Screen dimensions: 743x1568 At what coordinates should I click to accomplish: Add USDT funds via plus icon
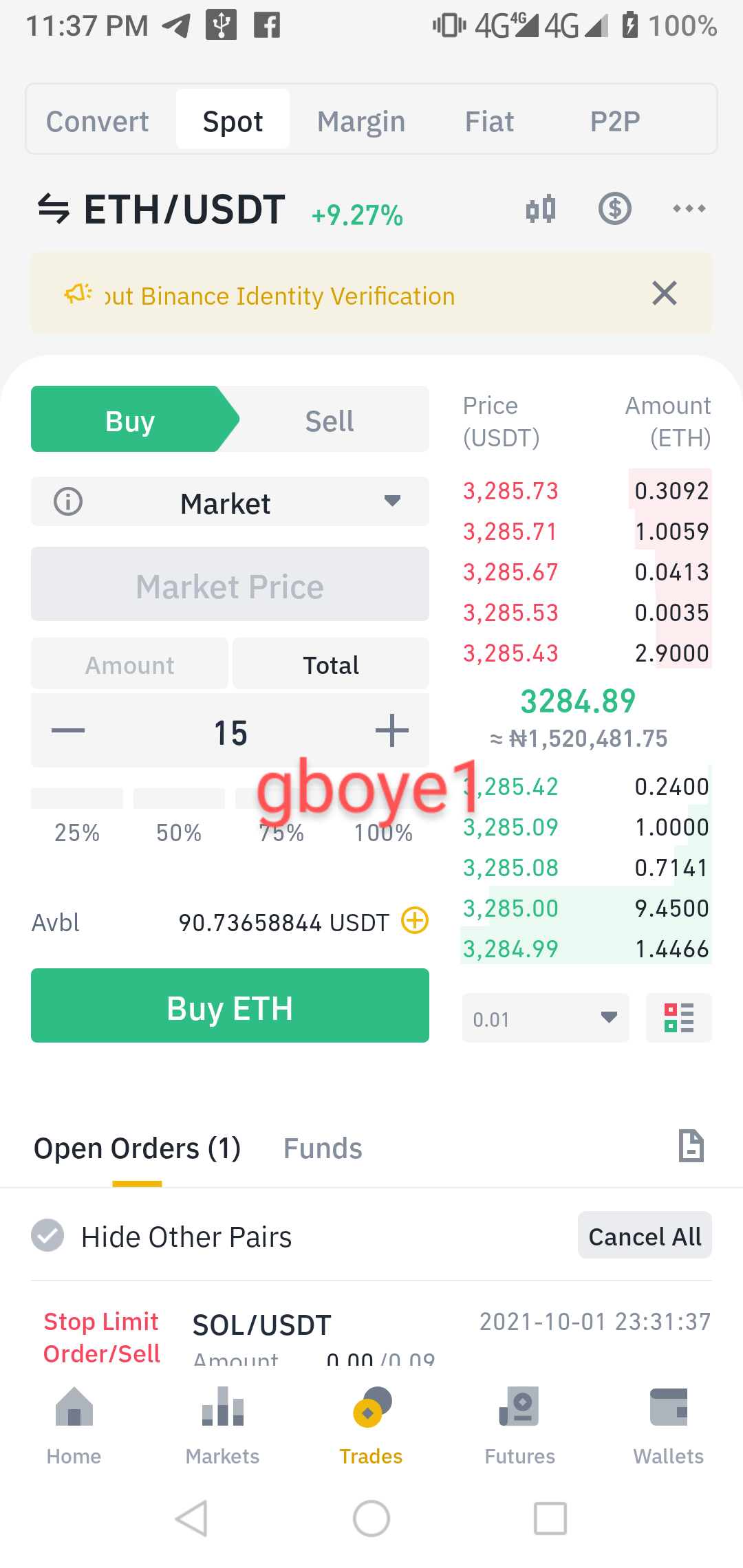coord(415,920)
